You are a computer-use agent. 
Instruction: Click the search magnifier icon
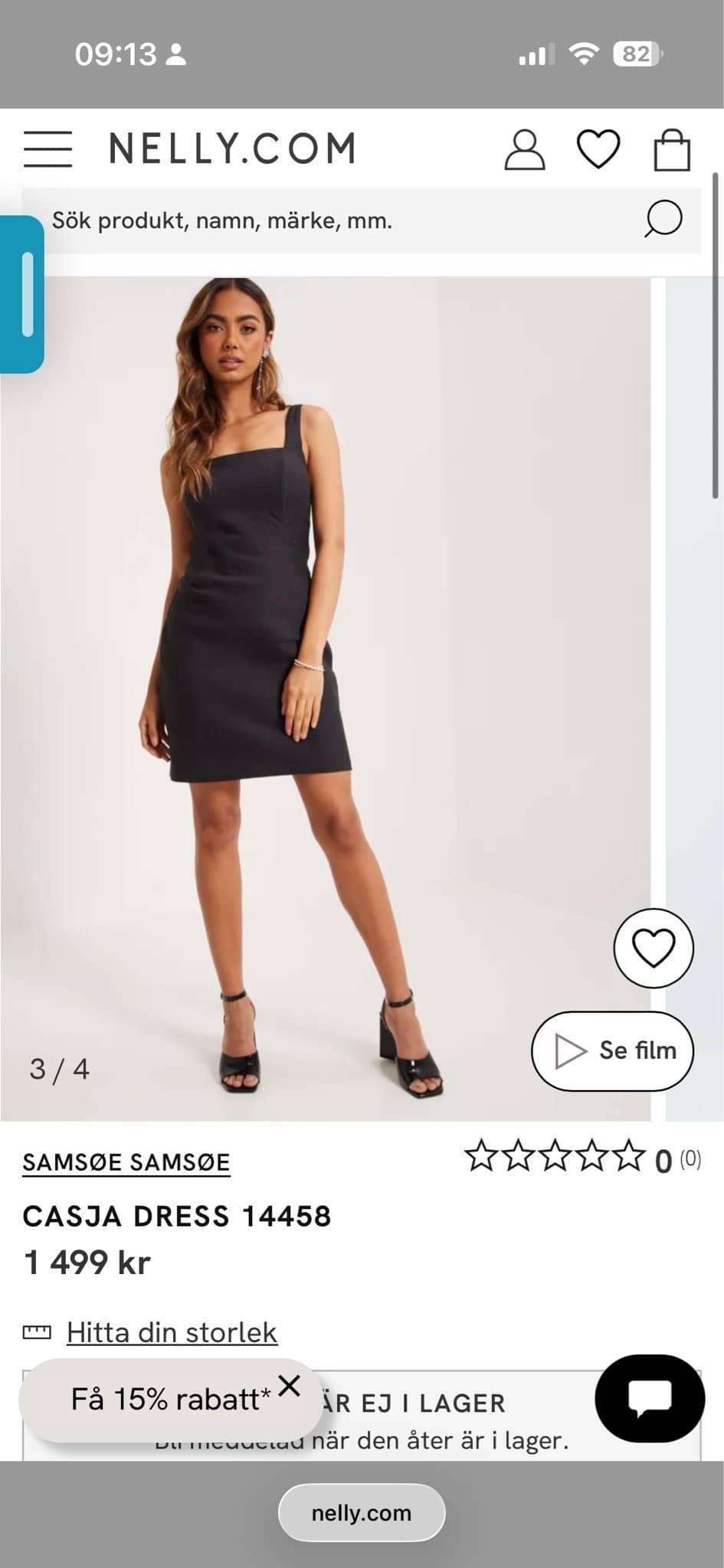click(x=665, y=220)
